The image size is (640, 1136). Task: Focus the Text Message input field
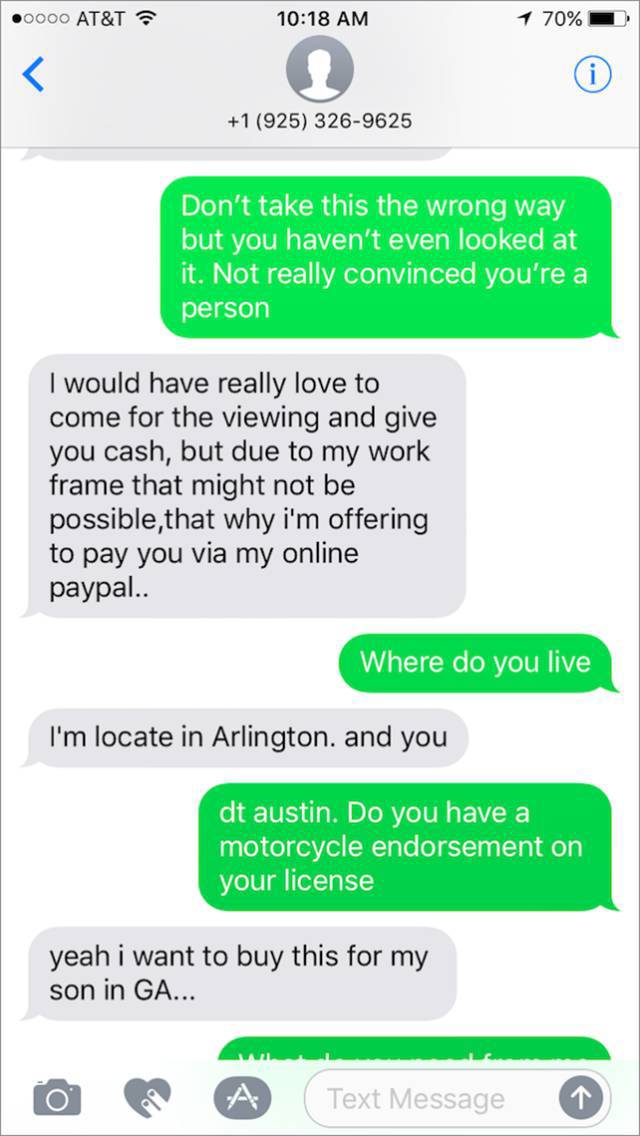(432, 1098)
